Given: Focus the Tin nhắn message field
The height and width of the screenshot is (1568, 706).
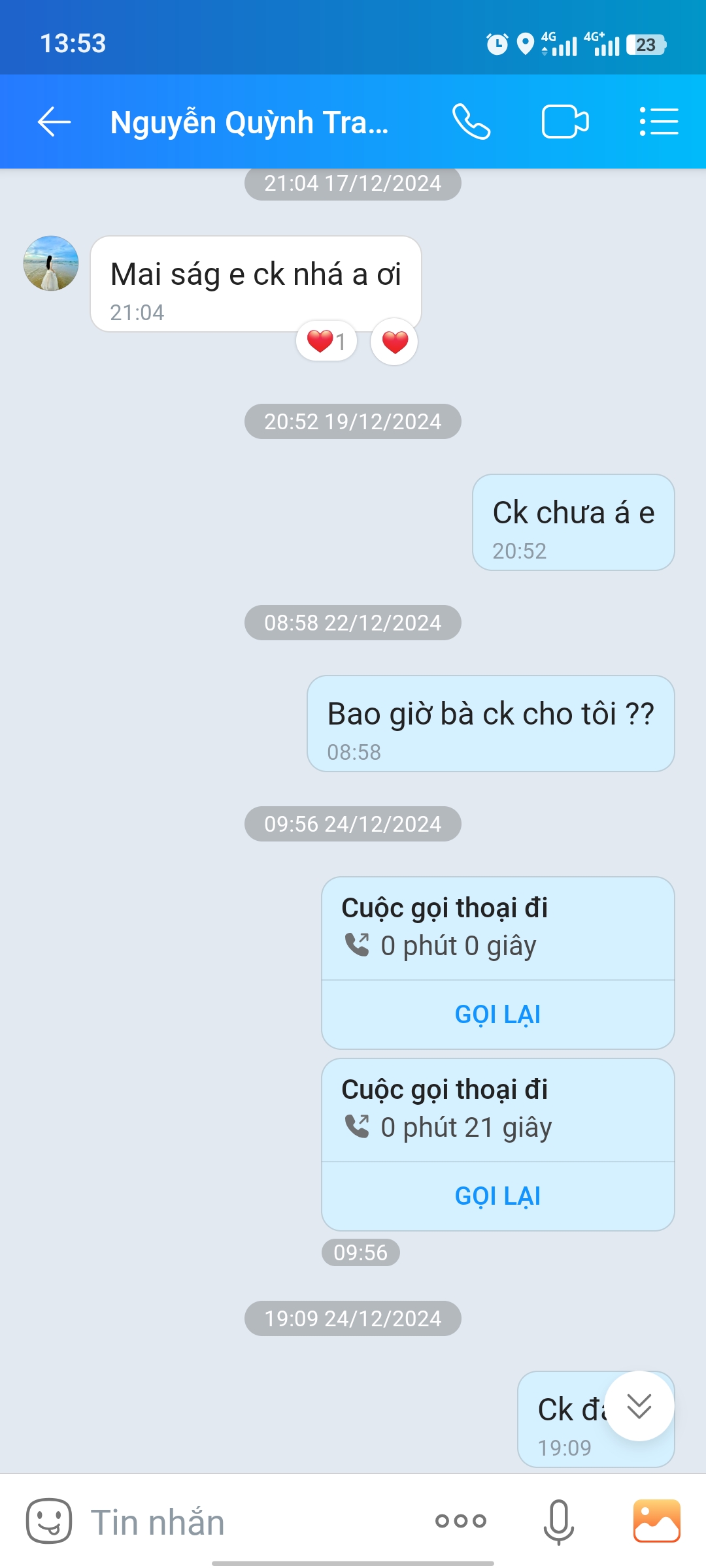Looking at the screenshot, I should (x=248, y=1522).
